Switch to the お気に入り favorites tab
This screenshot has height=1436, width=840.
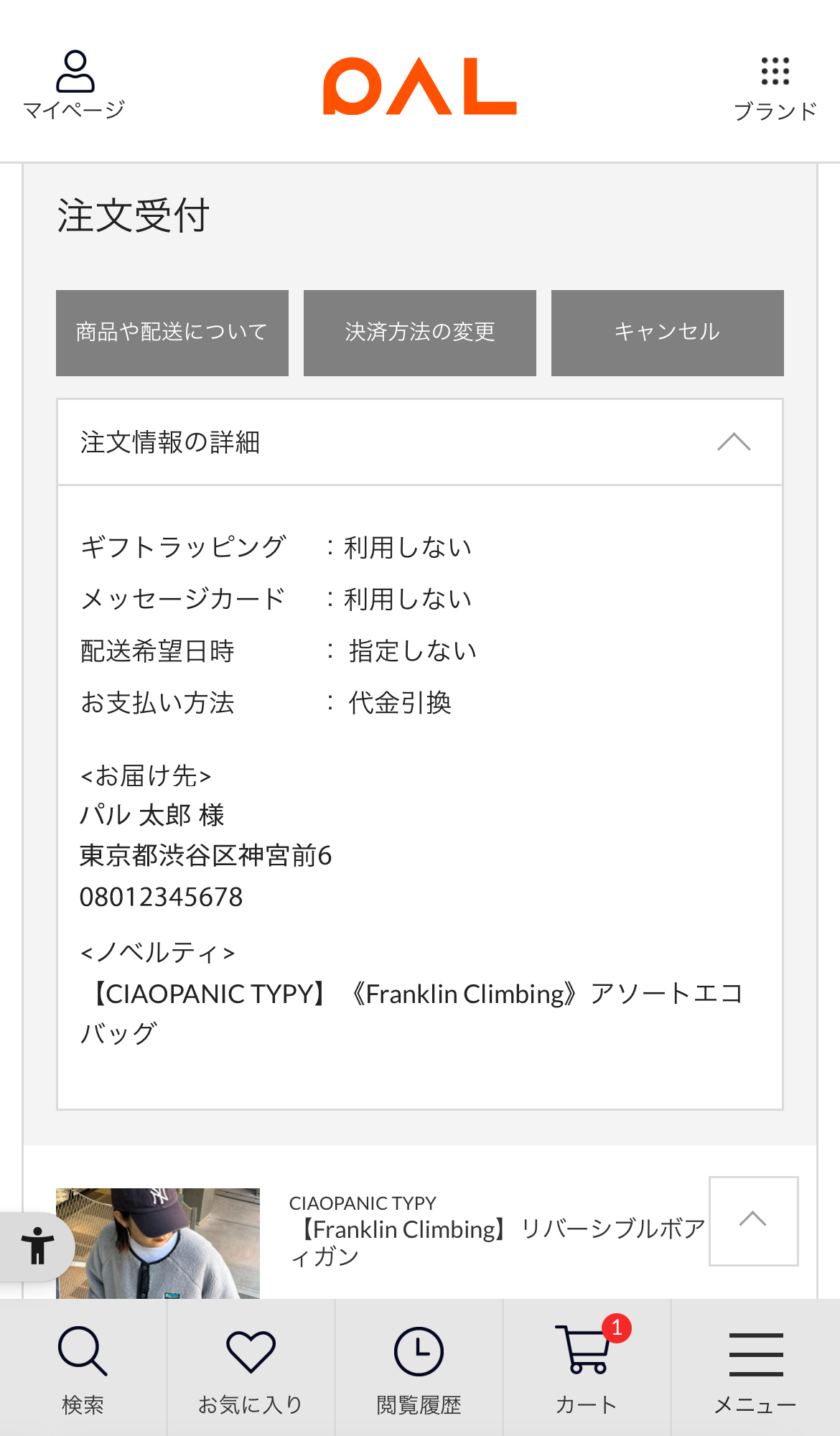[x=251, y=1369]
